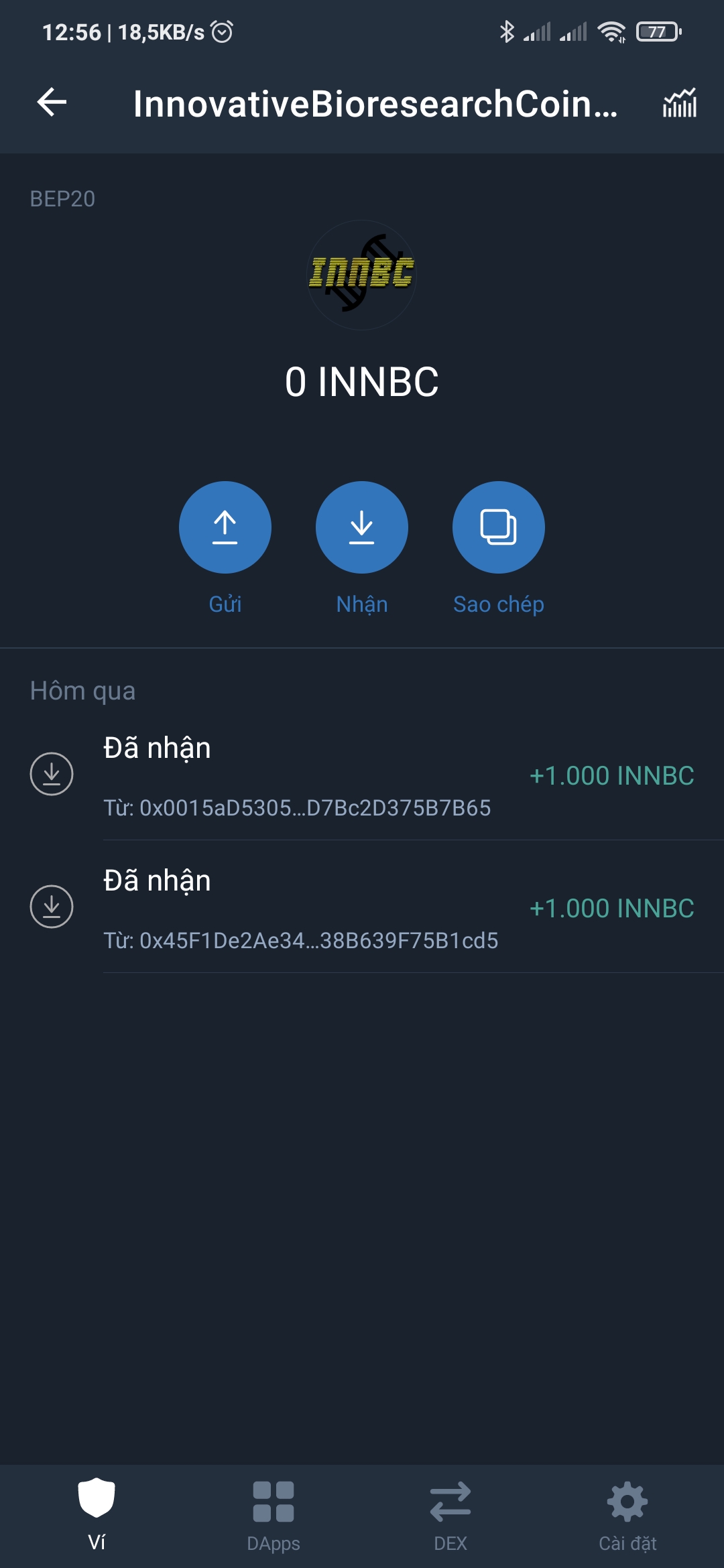Go back using the arrow icon
724x1568 pixels.
52,103
